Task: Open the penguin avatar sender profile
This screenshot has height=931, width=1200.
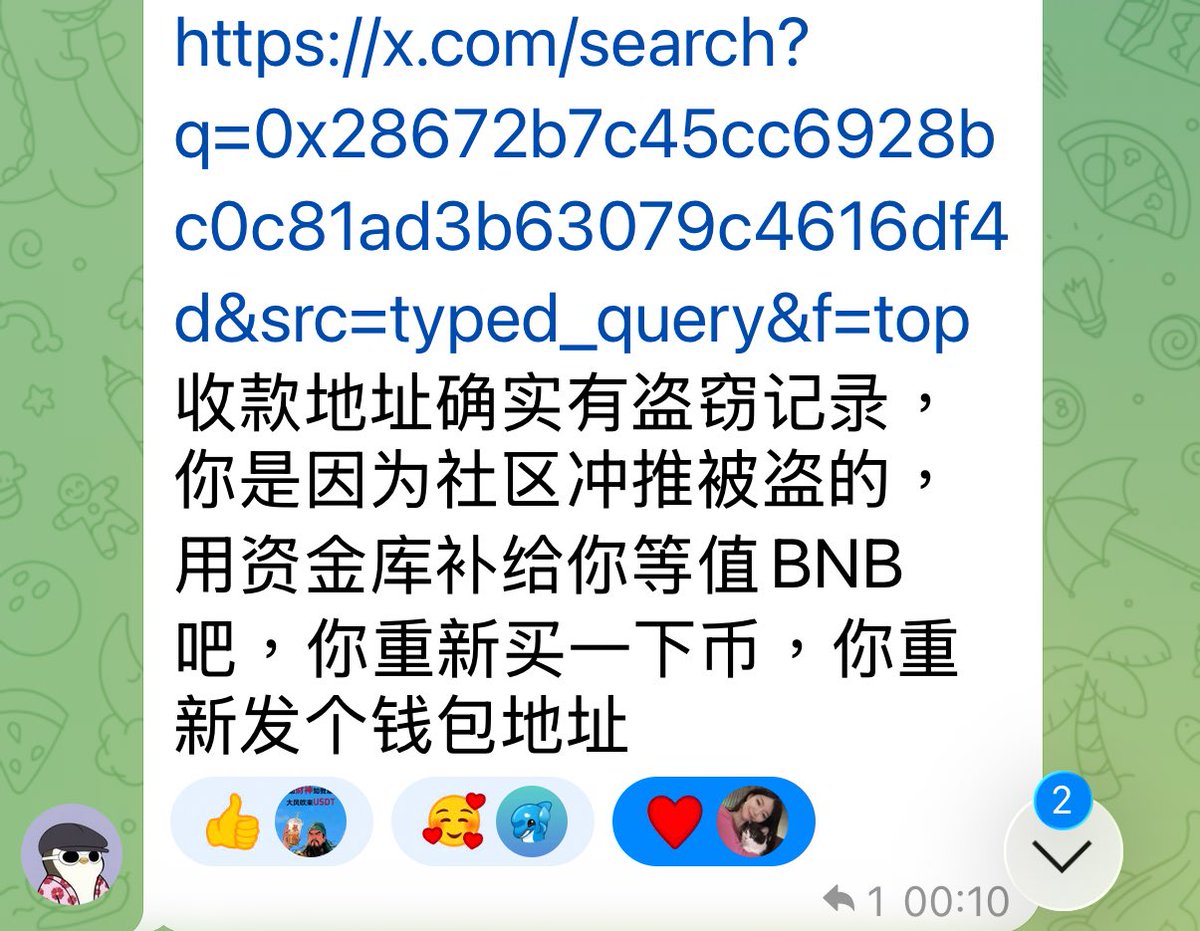Action: click(72, 855)
